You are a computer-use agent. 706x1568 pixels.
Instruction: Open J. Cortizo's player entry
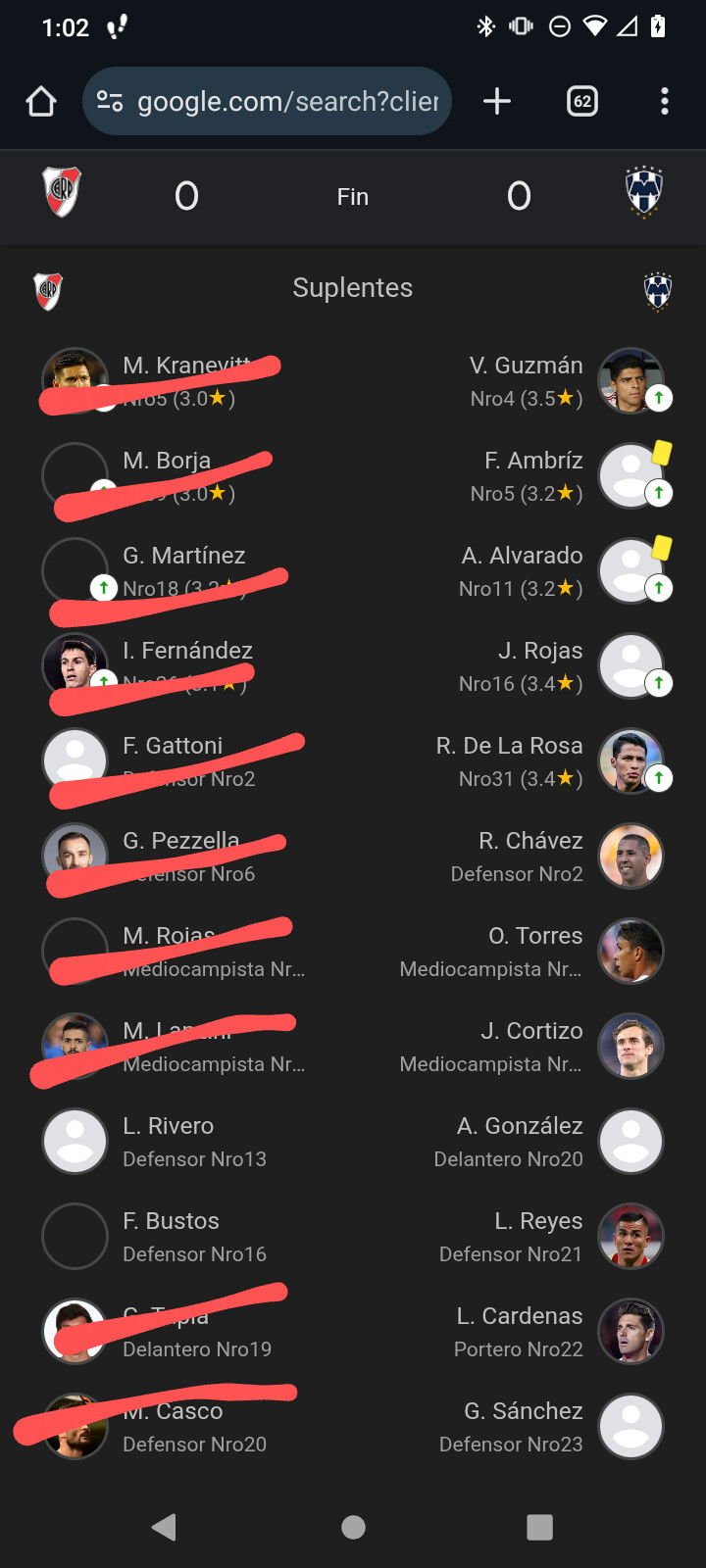529,1047
